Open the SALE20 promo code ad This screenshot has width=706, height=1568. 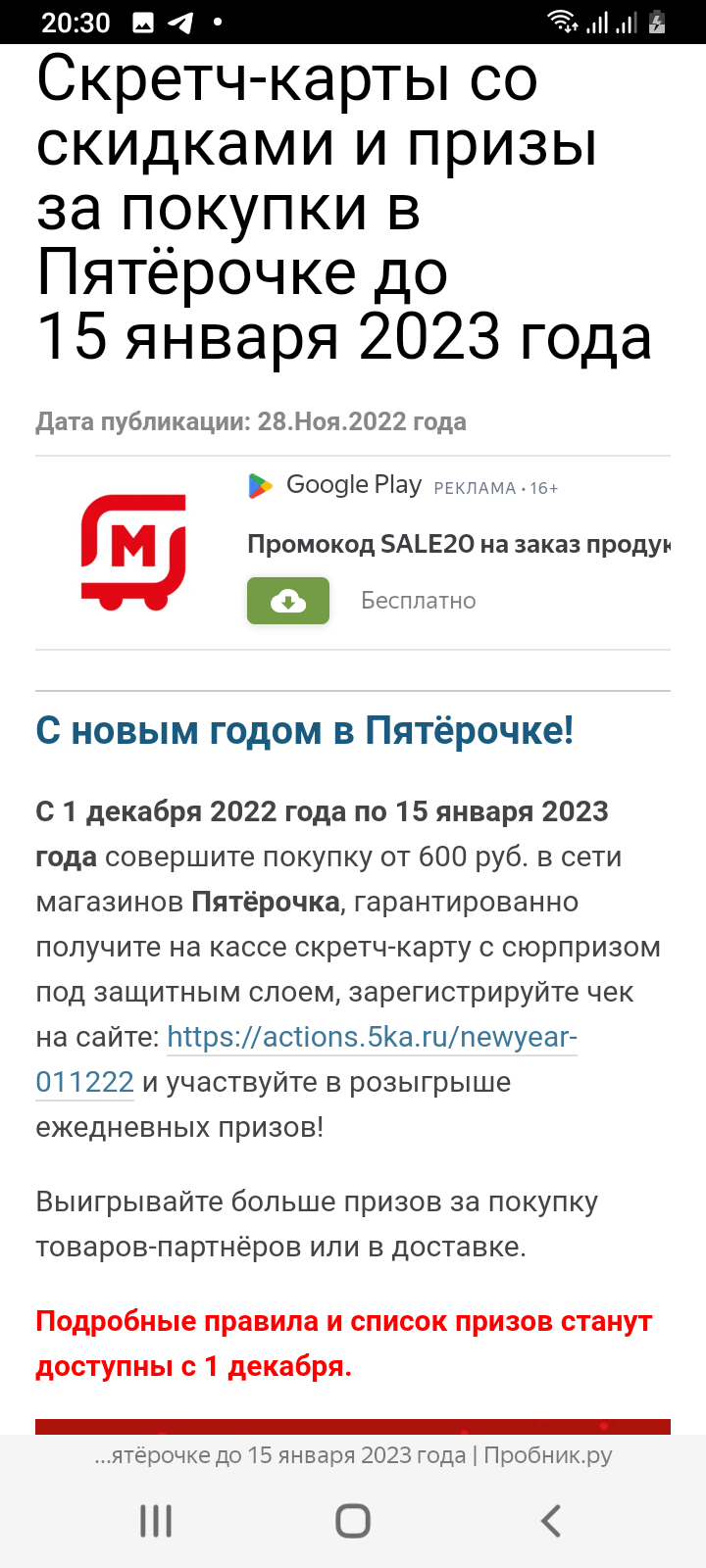pos(458,544)
